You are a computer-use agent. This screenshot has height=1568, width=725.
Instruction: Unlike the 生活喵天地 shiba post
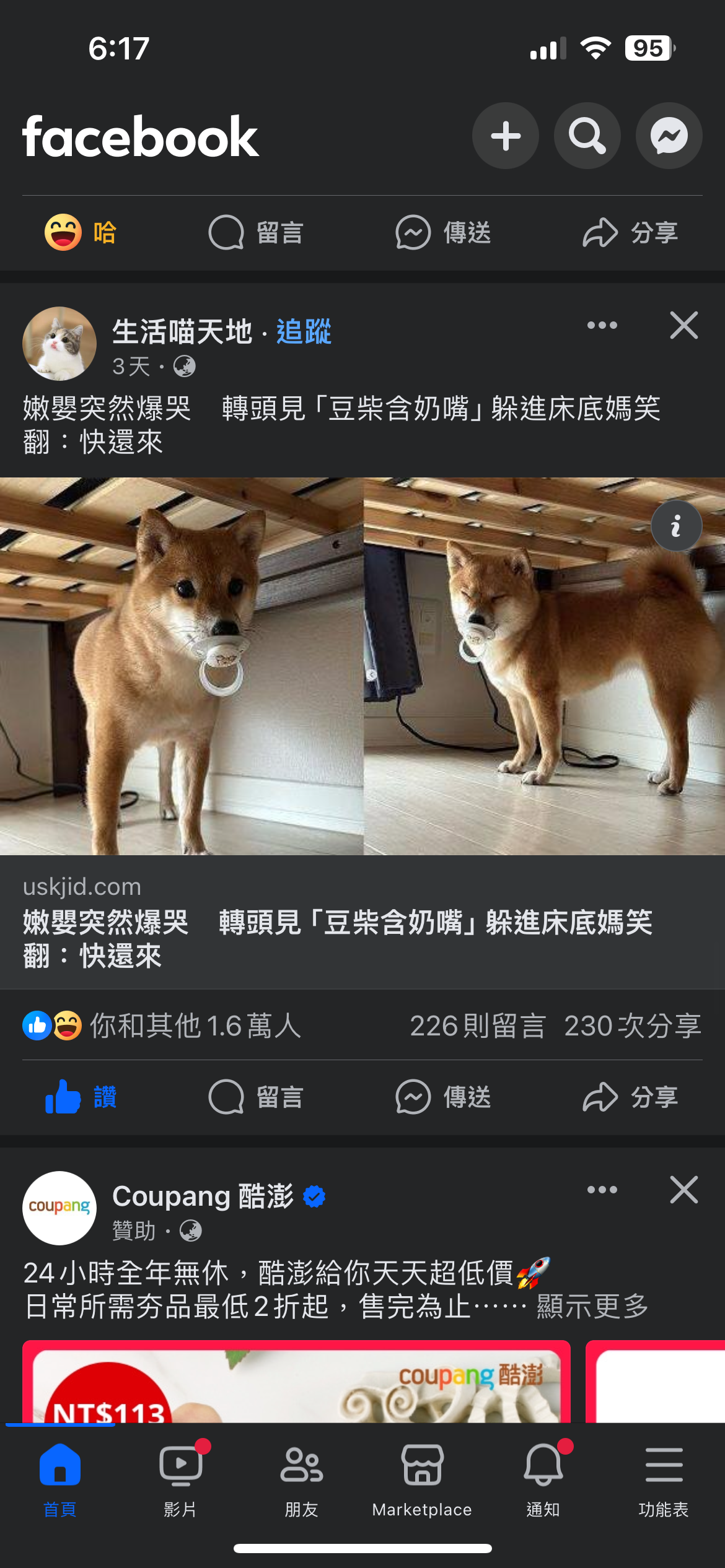(81, 1097)
